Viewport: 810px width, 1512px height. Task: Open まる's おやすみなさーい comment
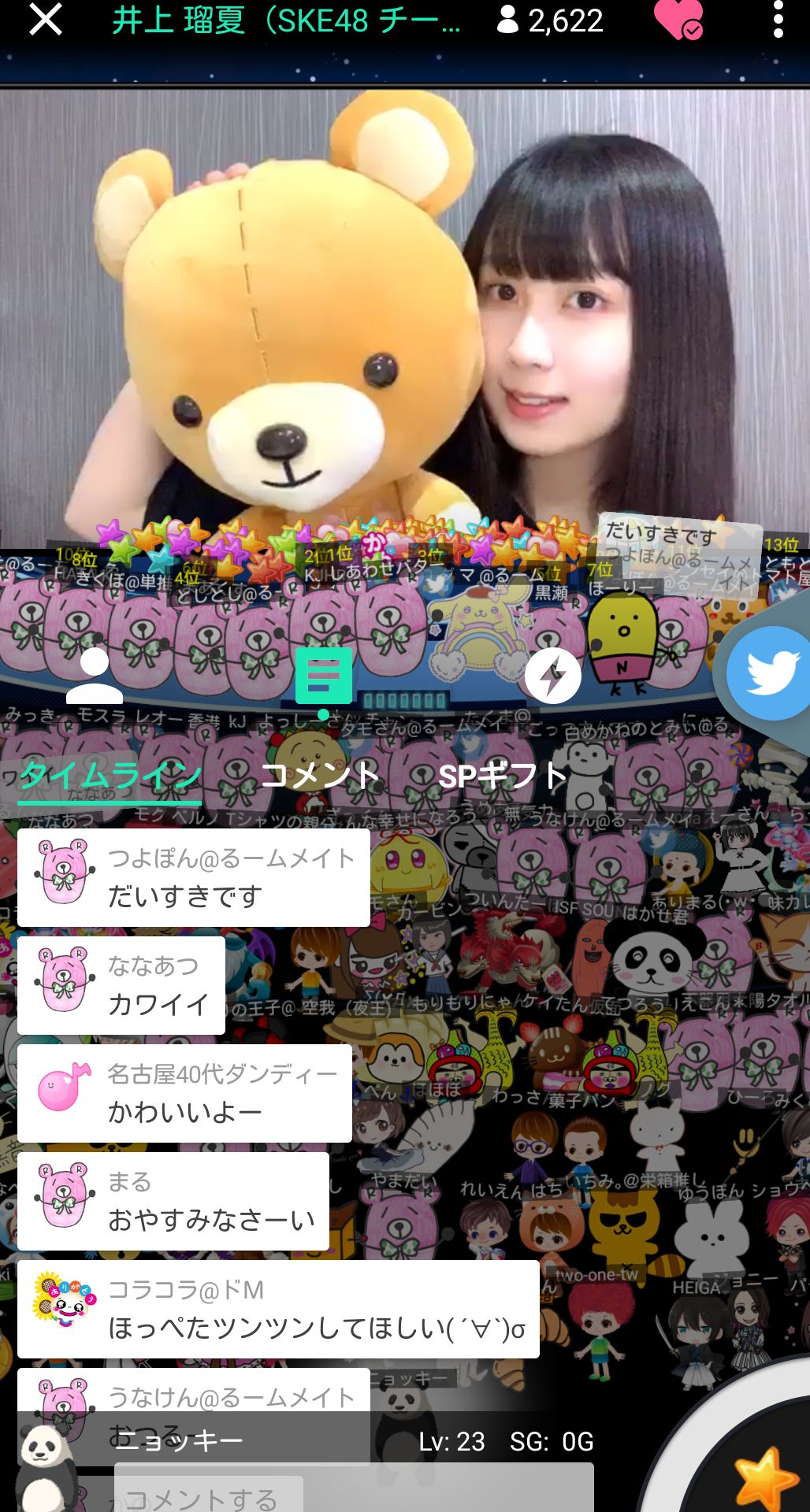coord(173,1201)
